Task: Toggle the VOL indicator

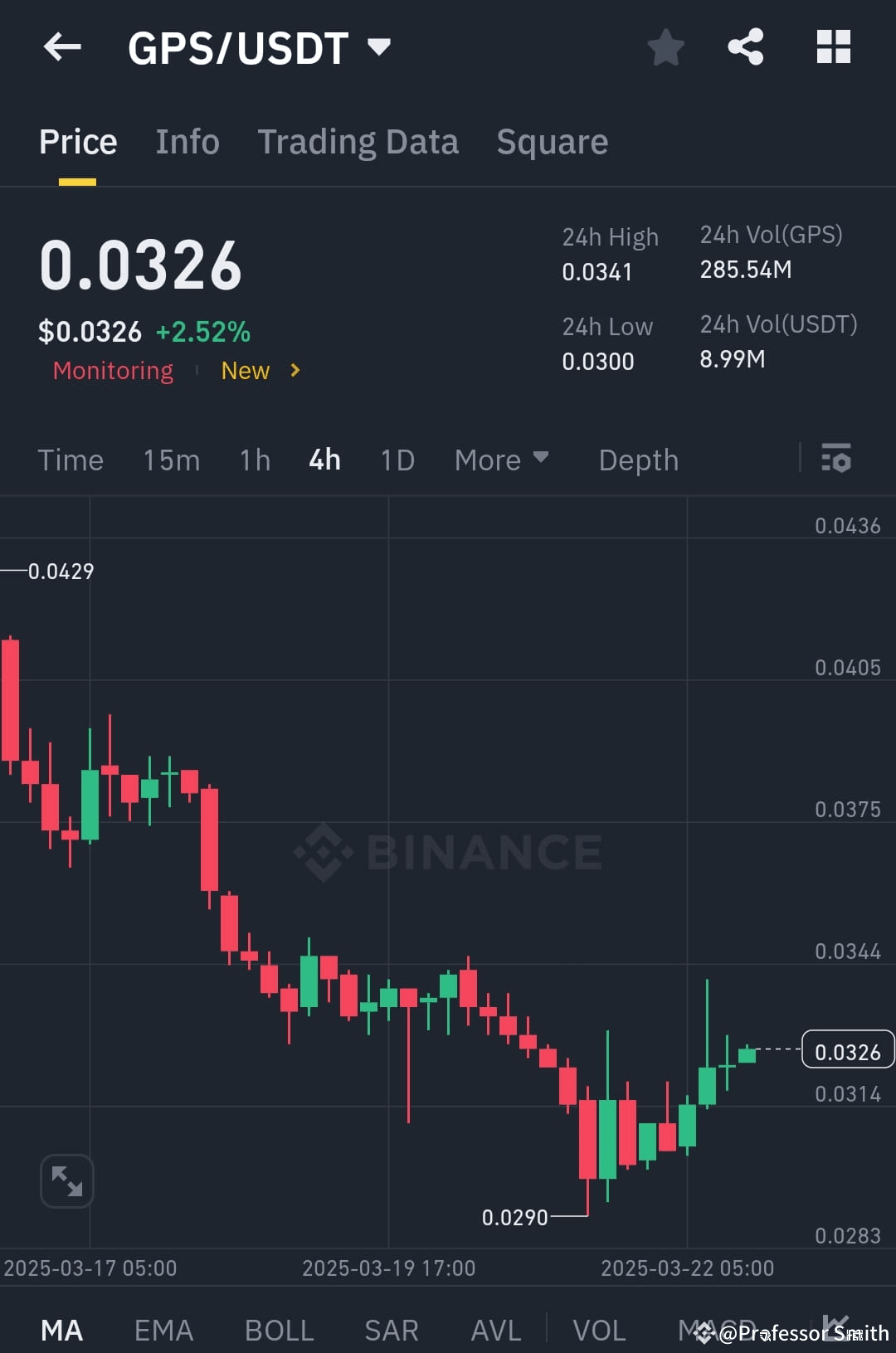Action: click(x=600, y=1329)
